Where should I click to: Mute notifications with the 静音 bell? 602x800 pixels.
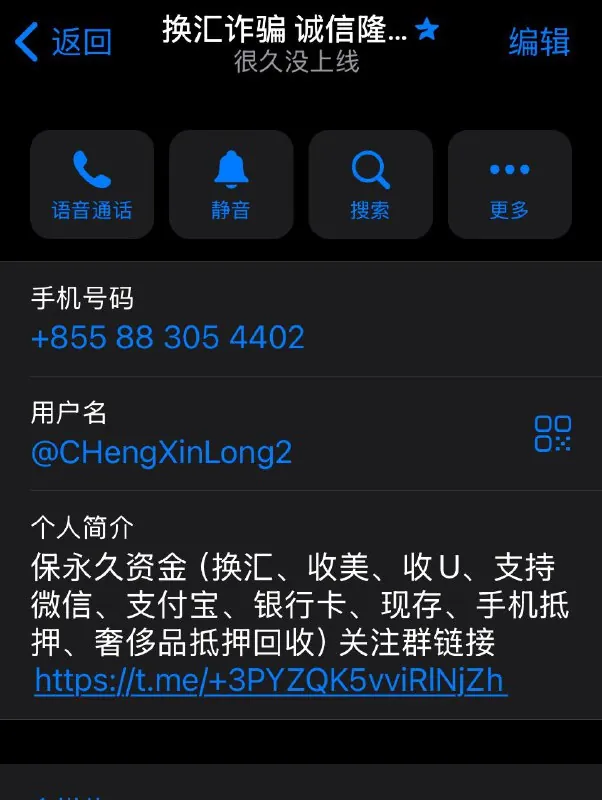(231, 185)
